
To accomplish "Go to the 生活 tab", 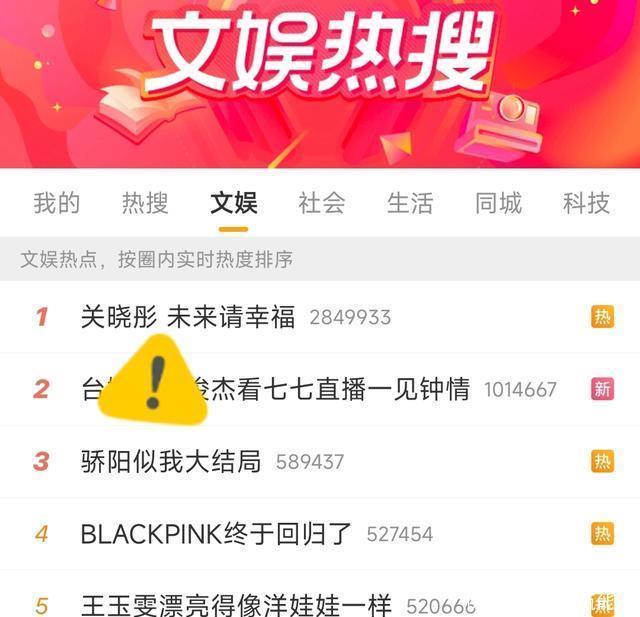I will click(x=410, y=203).
